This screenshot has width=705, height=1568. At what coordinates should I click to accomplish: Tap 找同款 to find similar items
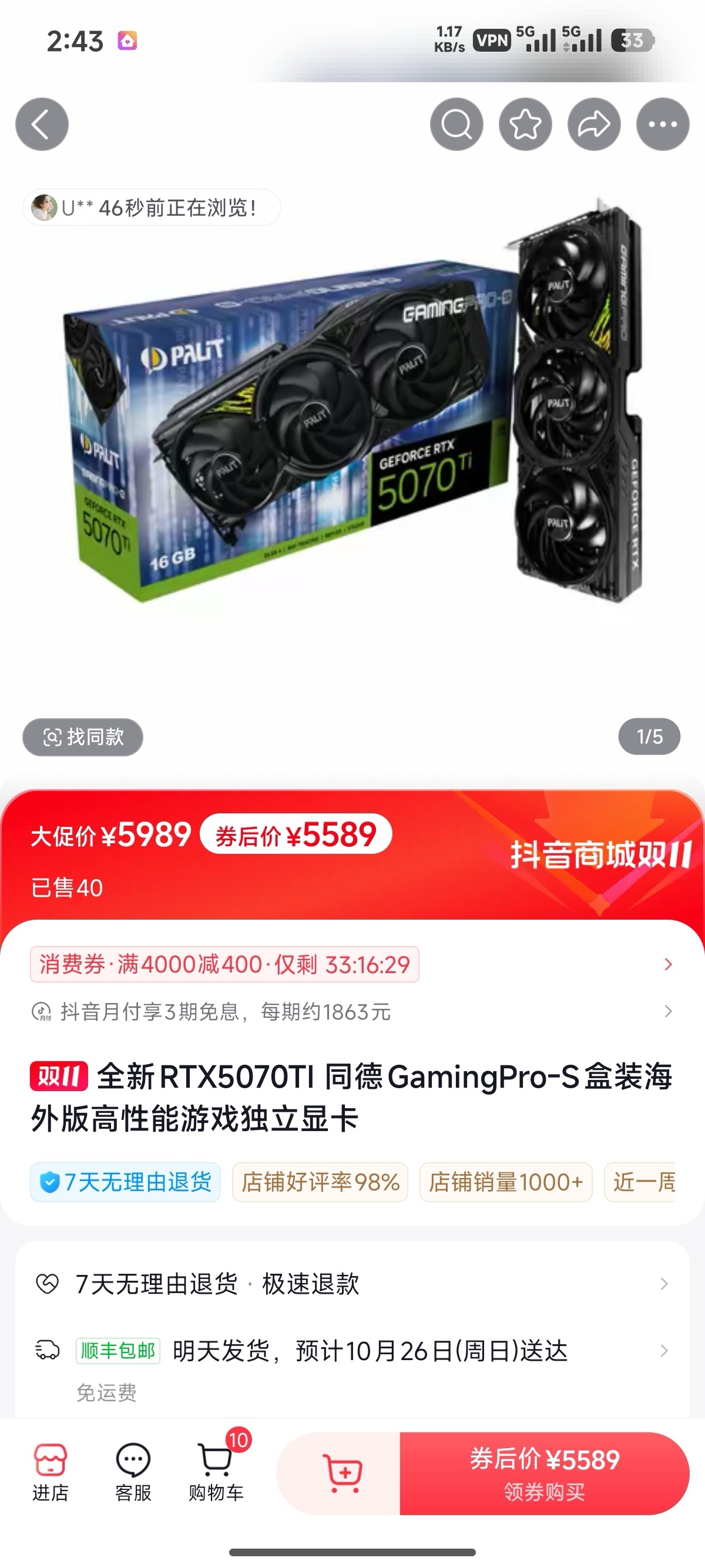click(x=83, y=737)
